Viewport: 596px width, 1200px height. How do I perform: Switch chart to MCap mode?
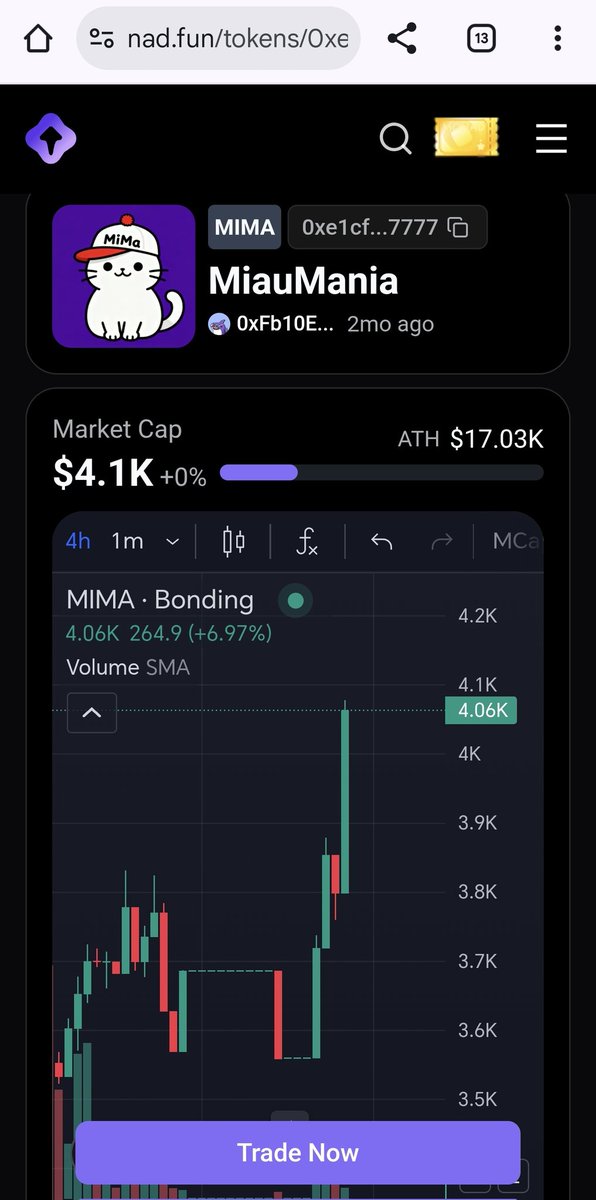tap(517, 541)
